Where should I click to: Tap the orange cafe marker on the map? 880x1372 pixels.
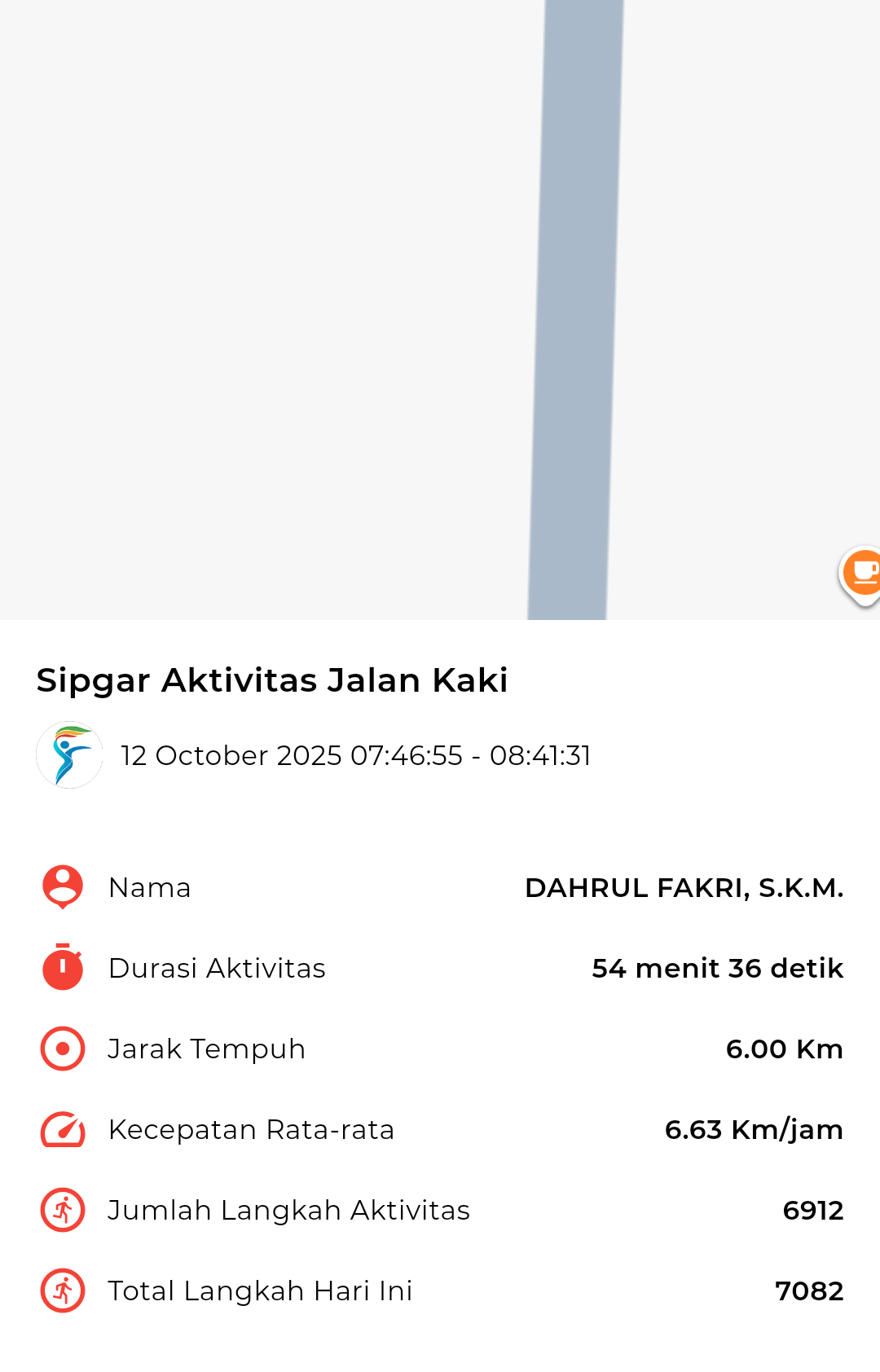click(x=862, y=573)
